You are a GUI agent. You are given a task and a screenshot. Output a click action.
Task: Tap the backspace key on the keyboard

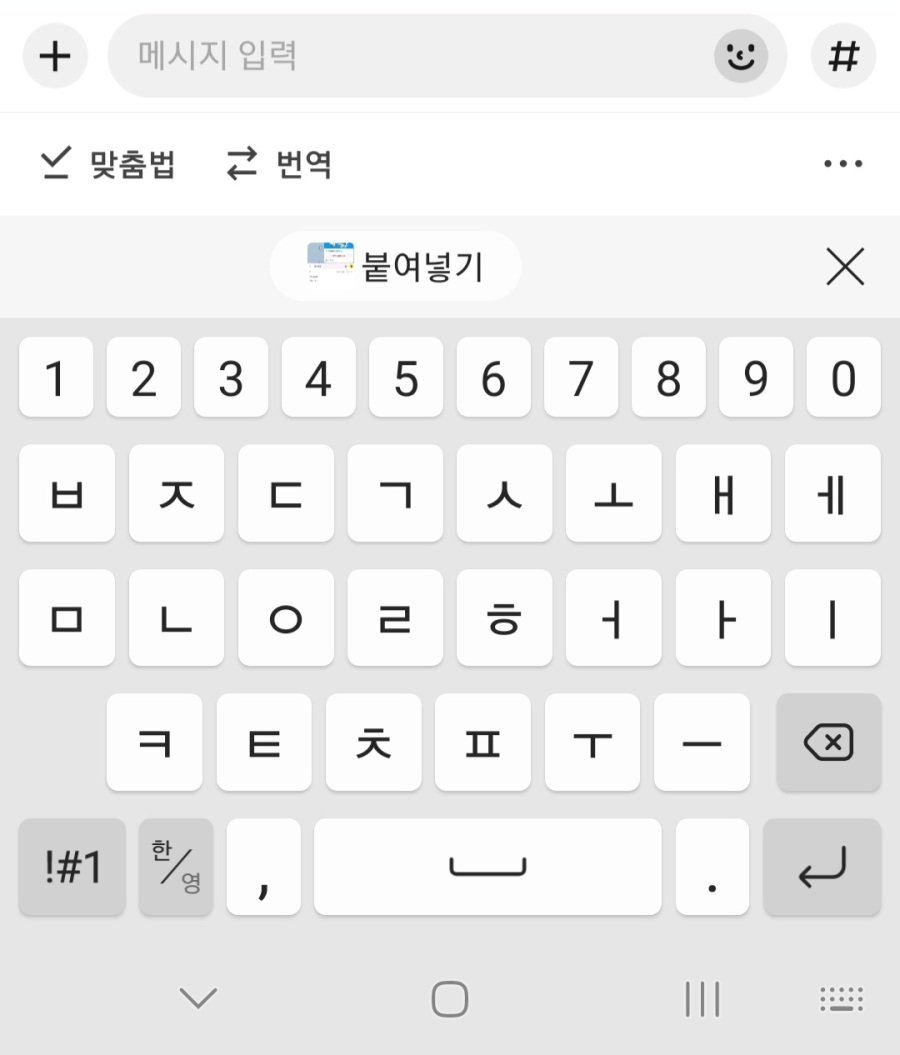829,743
